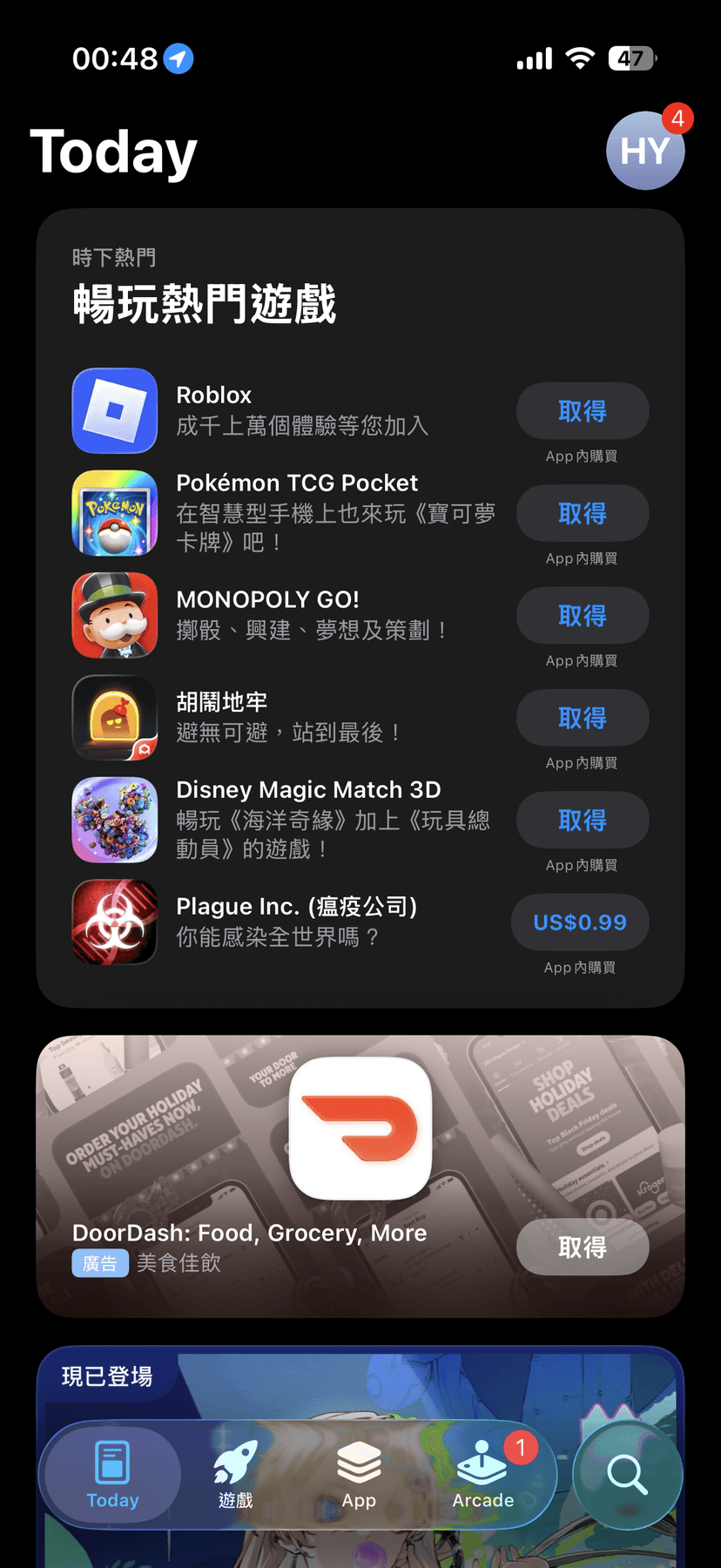Open the Roblox app icon
This screenshot has width=721, height=1568.
[x=114, y=411]
